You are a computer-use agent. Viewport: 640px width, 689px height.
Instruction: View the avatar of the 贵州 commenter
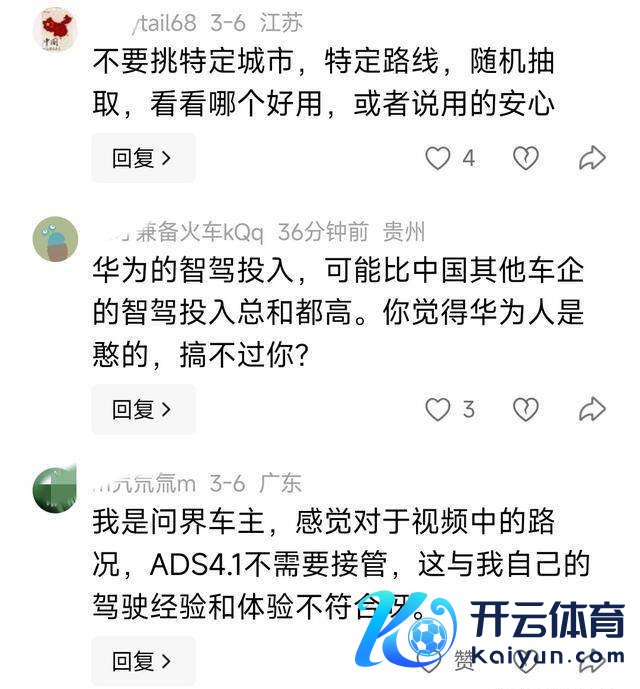click(55, 240)
